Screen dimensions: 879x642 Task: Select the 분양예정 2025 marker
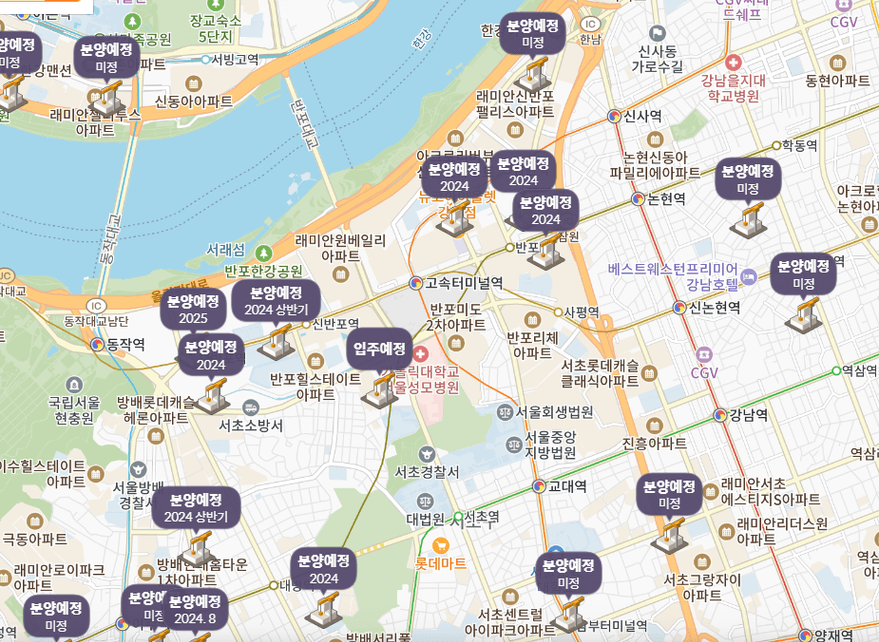point(193,309)
